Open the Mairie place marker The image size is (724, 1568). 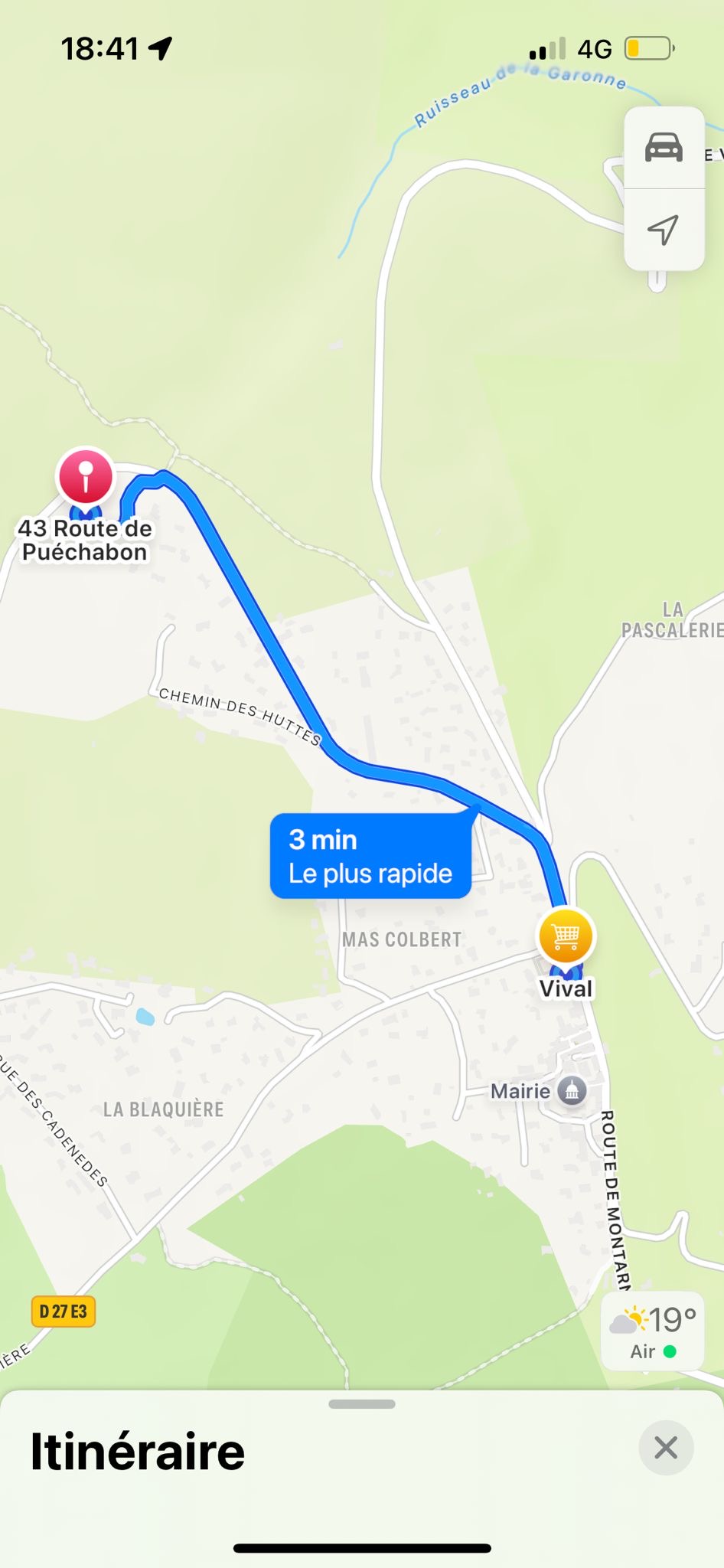pos(572,1090)
